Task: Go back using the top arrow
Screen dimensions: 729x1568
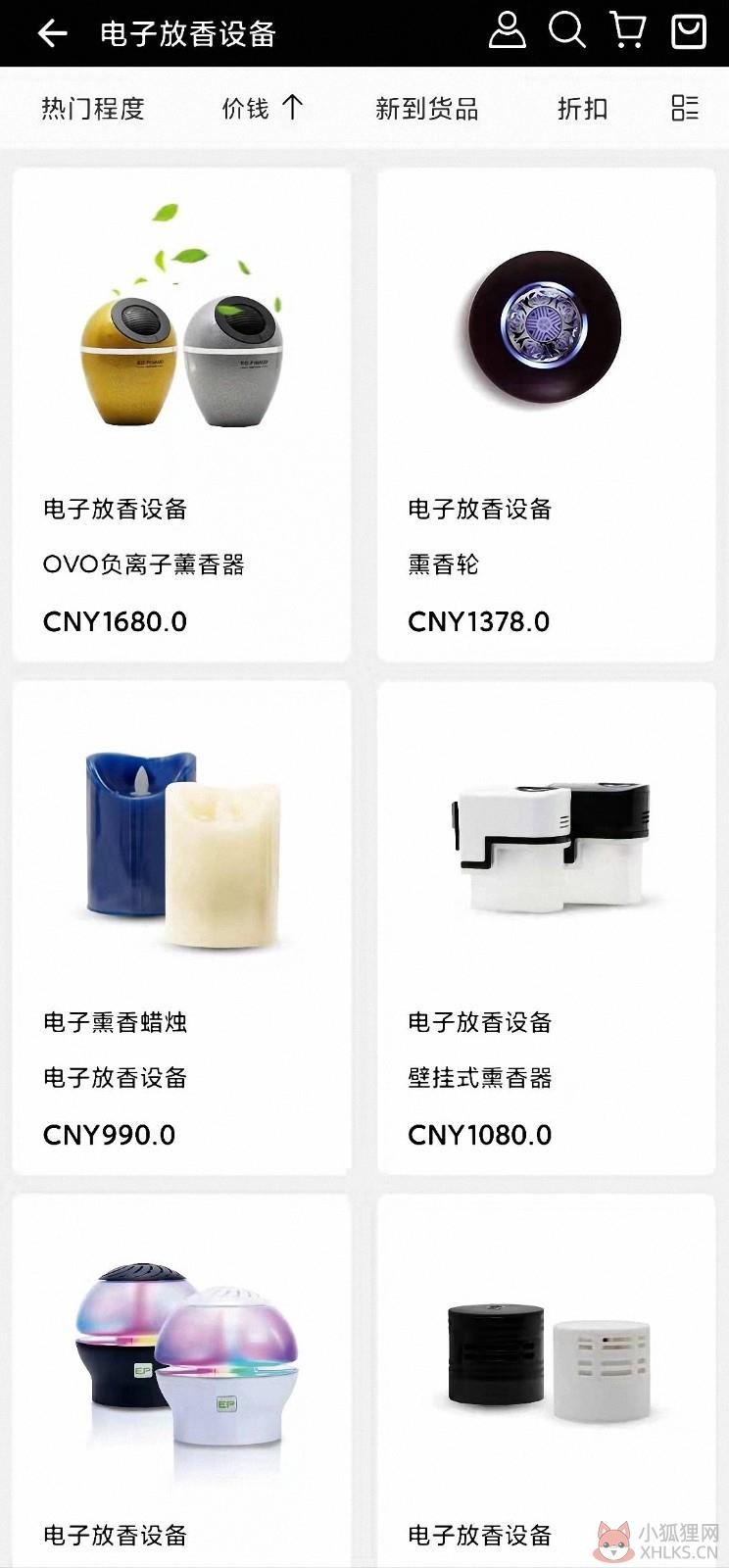Action: [52, 33]
